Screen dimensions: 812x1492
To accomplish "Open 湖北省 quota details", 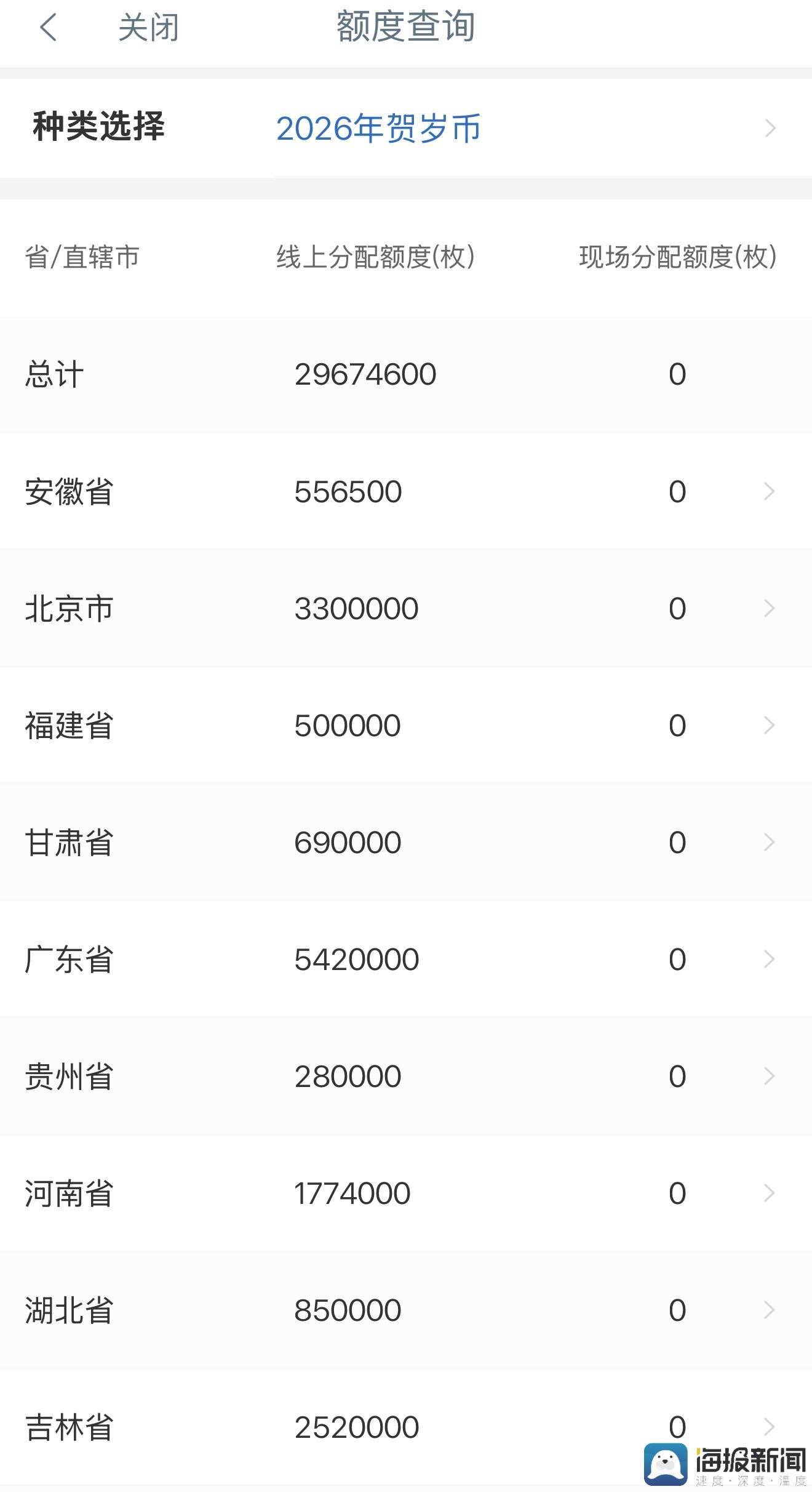I will click(x=406, y=1310).
